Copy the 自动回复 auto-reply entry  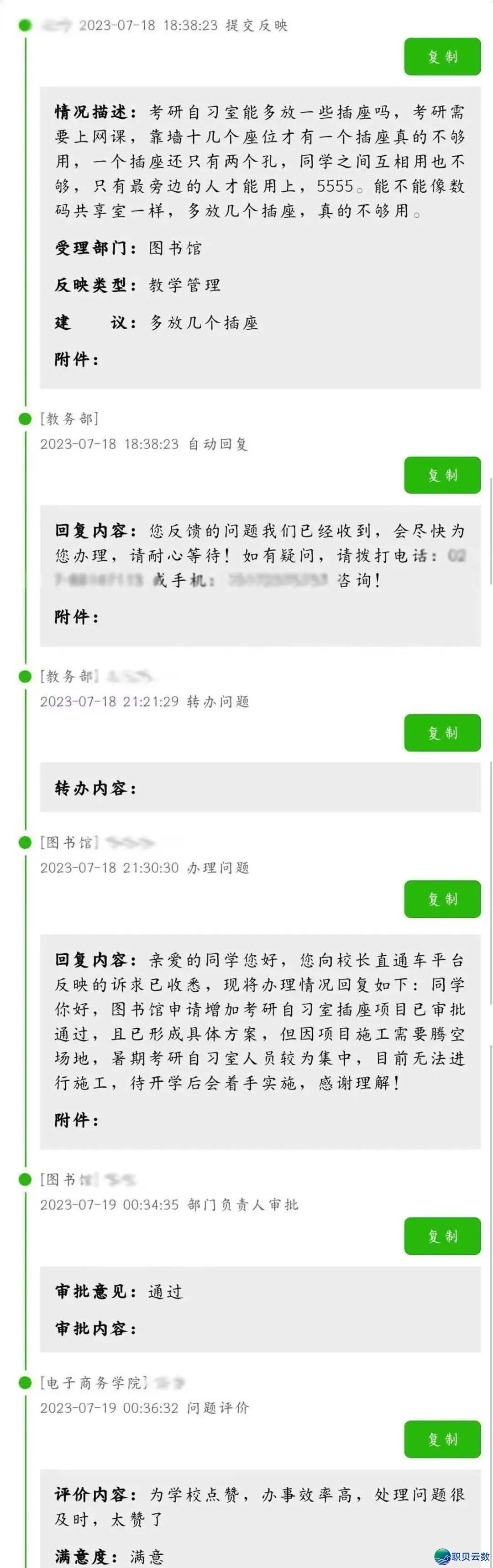point(442,475)
